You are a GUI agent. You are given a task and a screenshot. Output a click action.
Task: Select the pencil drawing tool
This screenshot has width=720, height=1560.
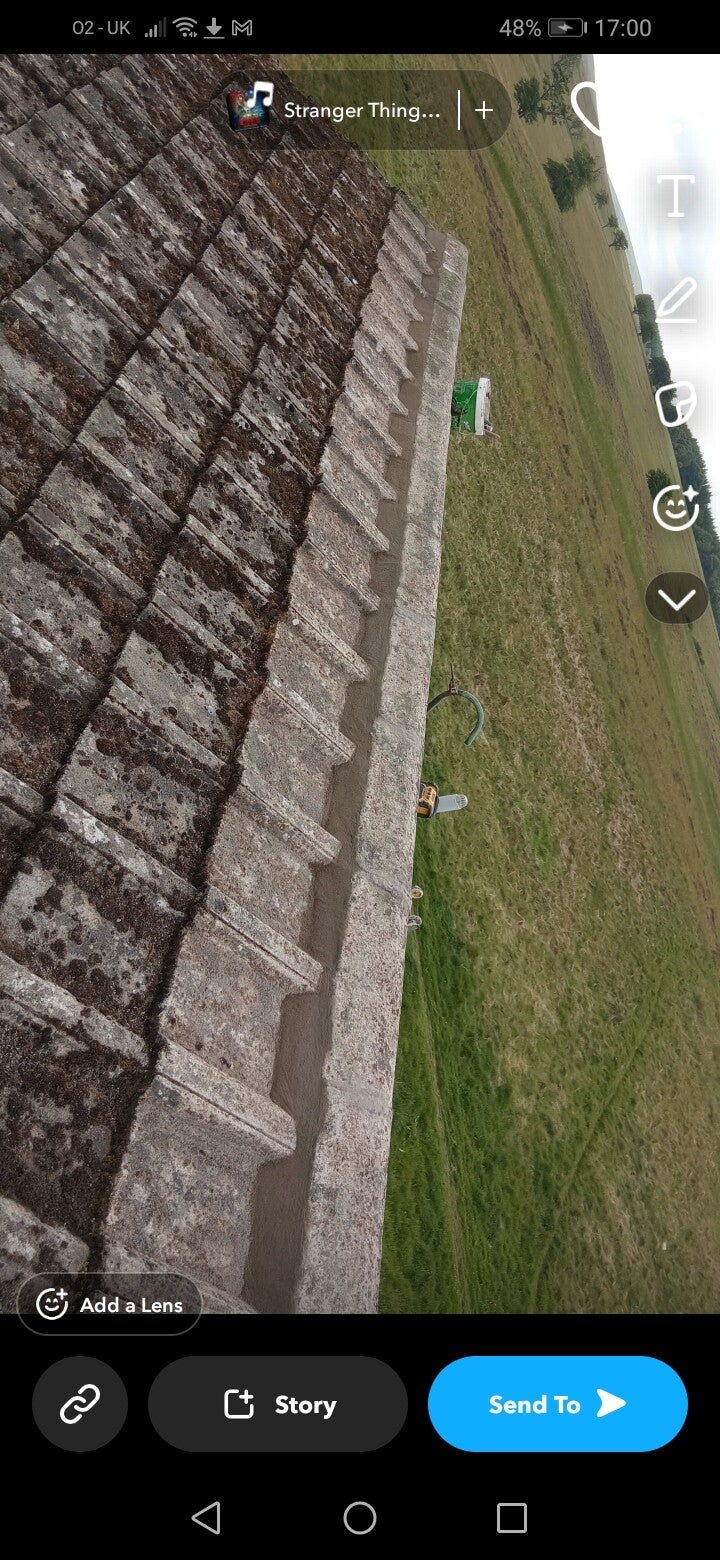pos(676,300)
